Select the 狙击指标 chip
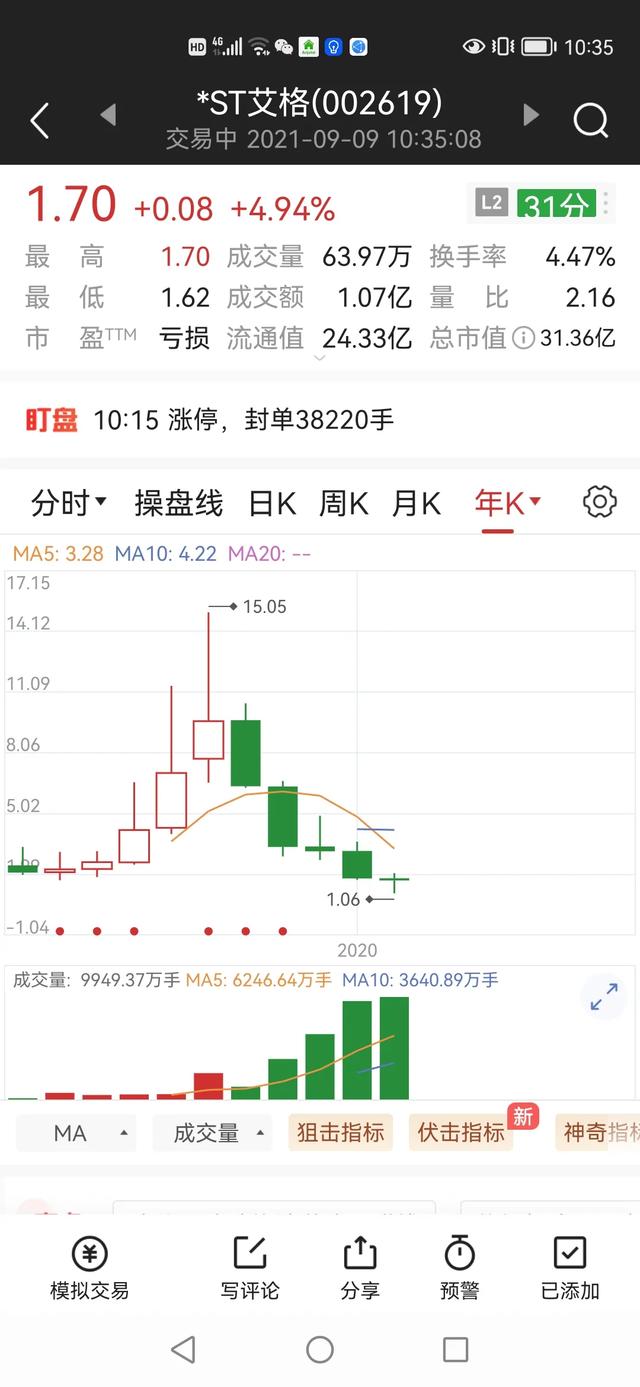Image resolution: width=640 pixels, height=1387 pixels. click(x=340, y=1133)
